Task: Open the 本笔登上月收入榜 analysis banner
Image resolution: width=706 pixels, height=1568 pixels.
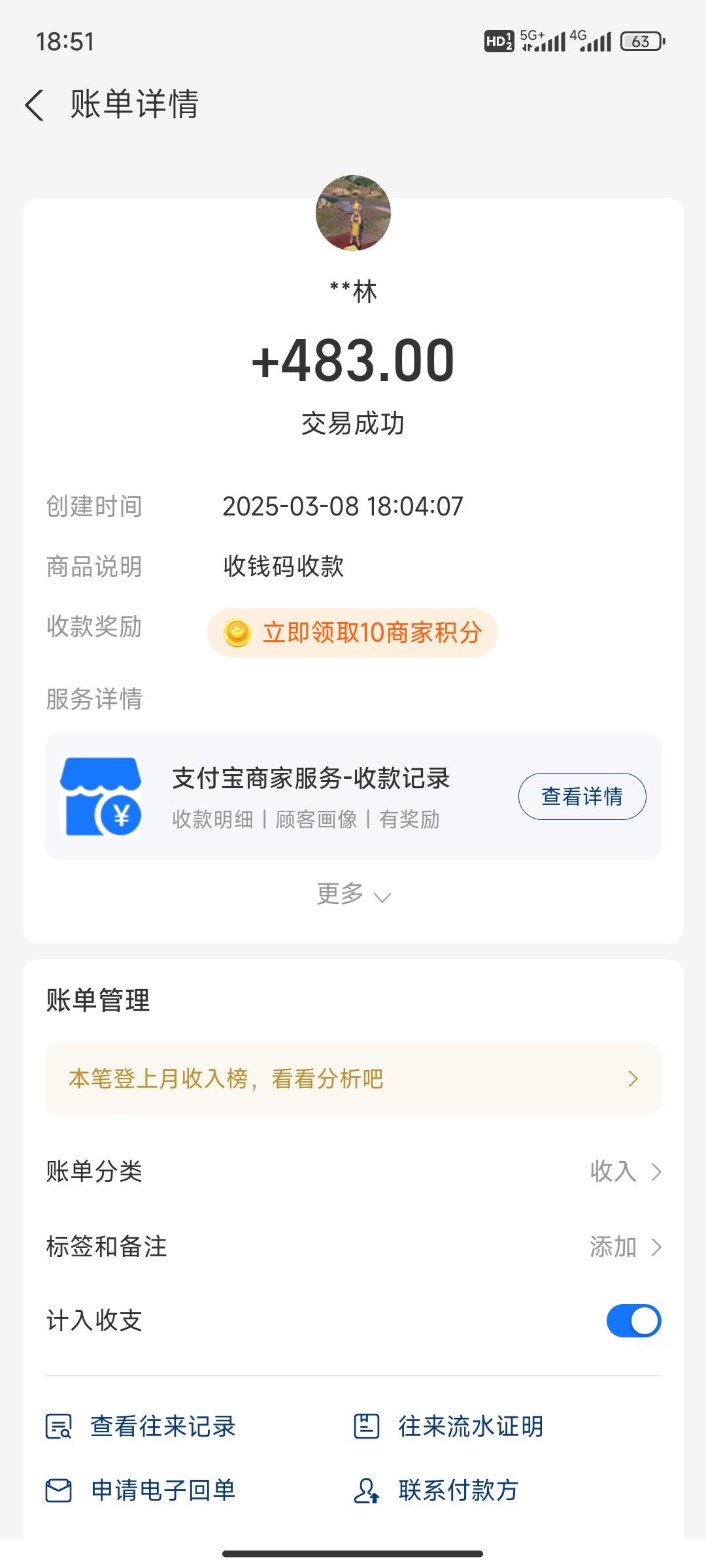Action: [x=353, y=1079]
